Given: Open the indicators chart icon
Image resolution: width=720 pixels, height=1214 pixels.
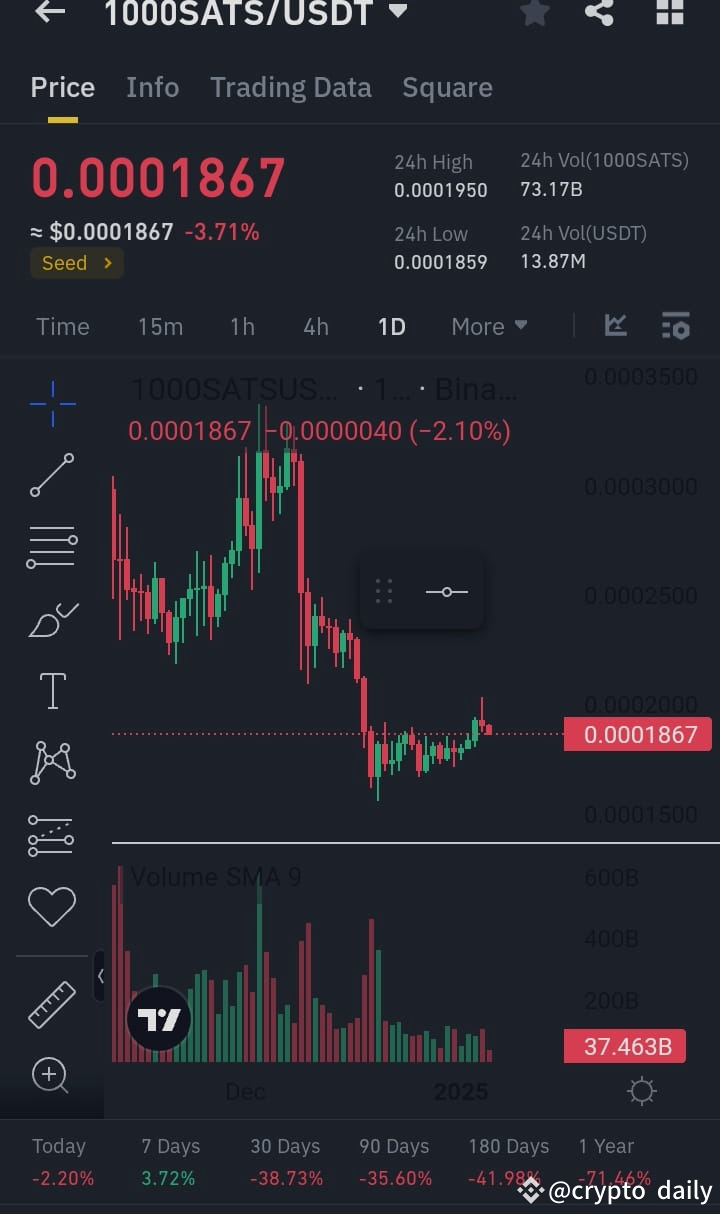Looking at the screenshot, I should 615,325.
